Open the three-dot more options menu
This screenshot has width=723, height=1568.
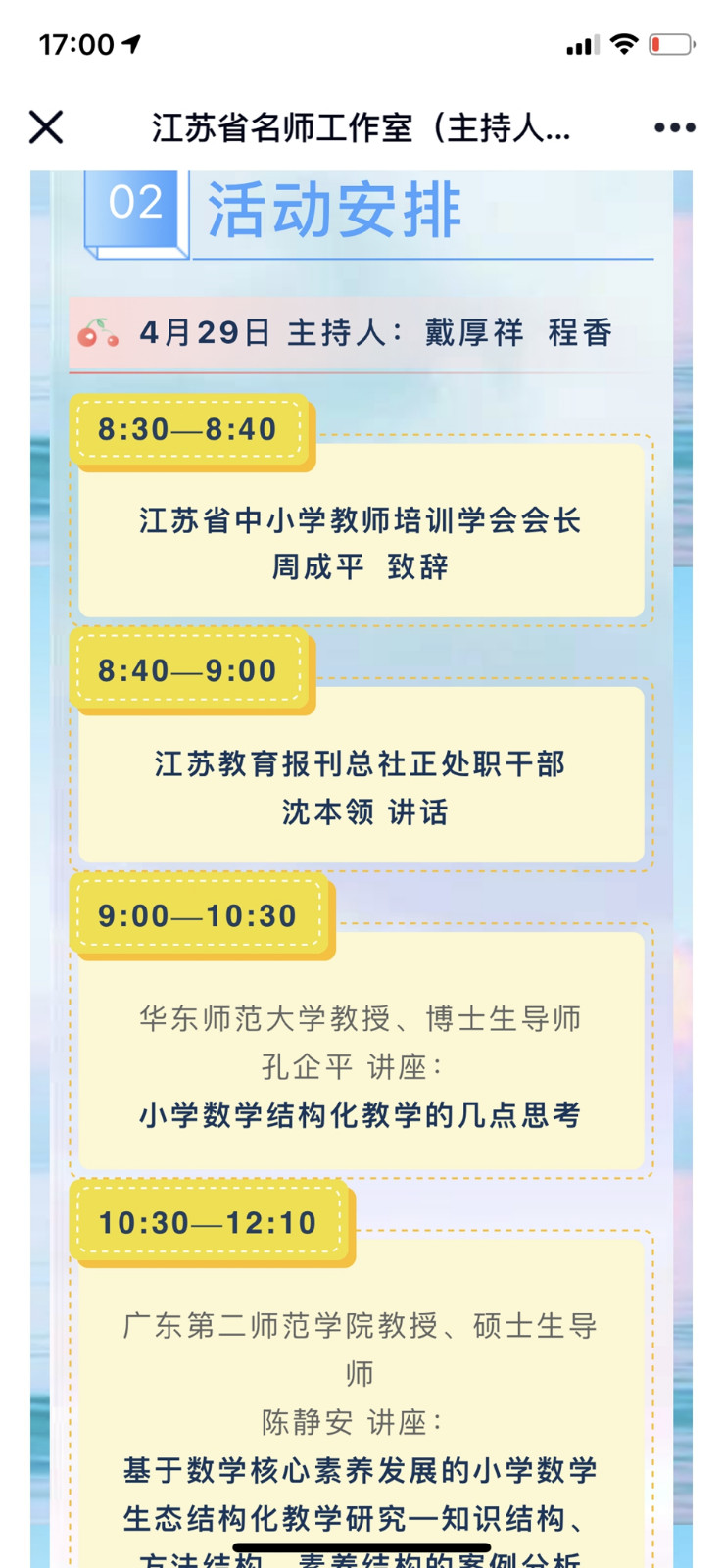point(674,127)
